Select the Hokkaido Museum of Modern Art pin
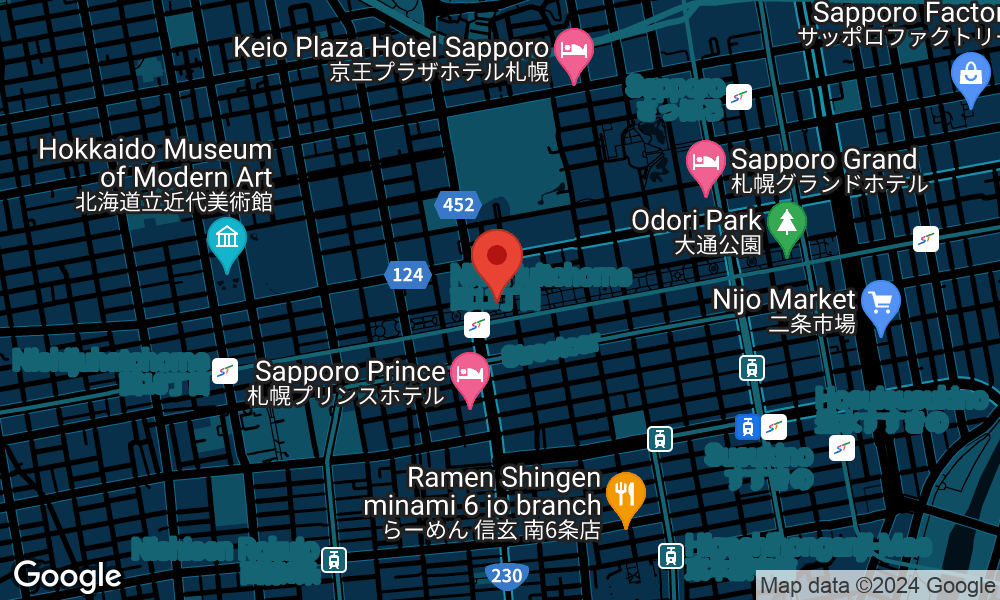This screenshot has width=1000, height=600. [x=227, y=241]
